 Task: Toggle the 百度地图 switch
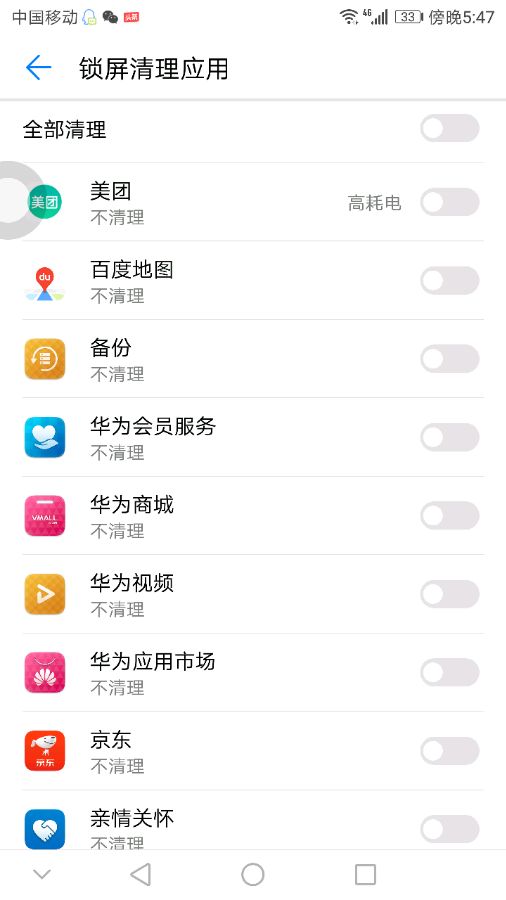coord(450,281)
